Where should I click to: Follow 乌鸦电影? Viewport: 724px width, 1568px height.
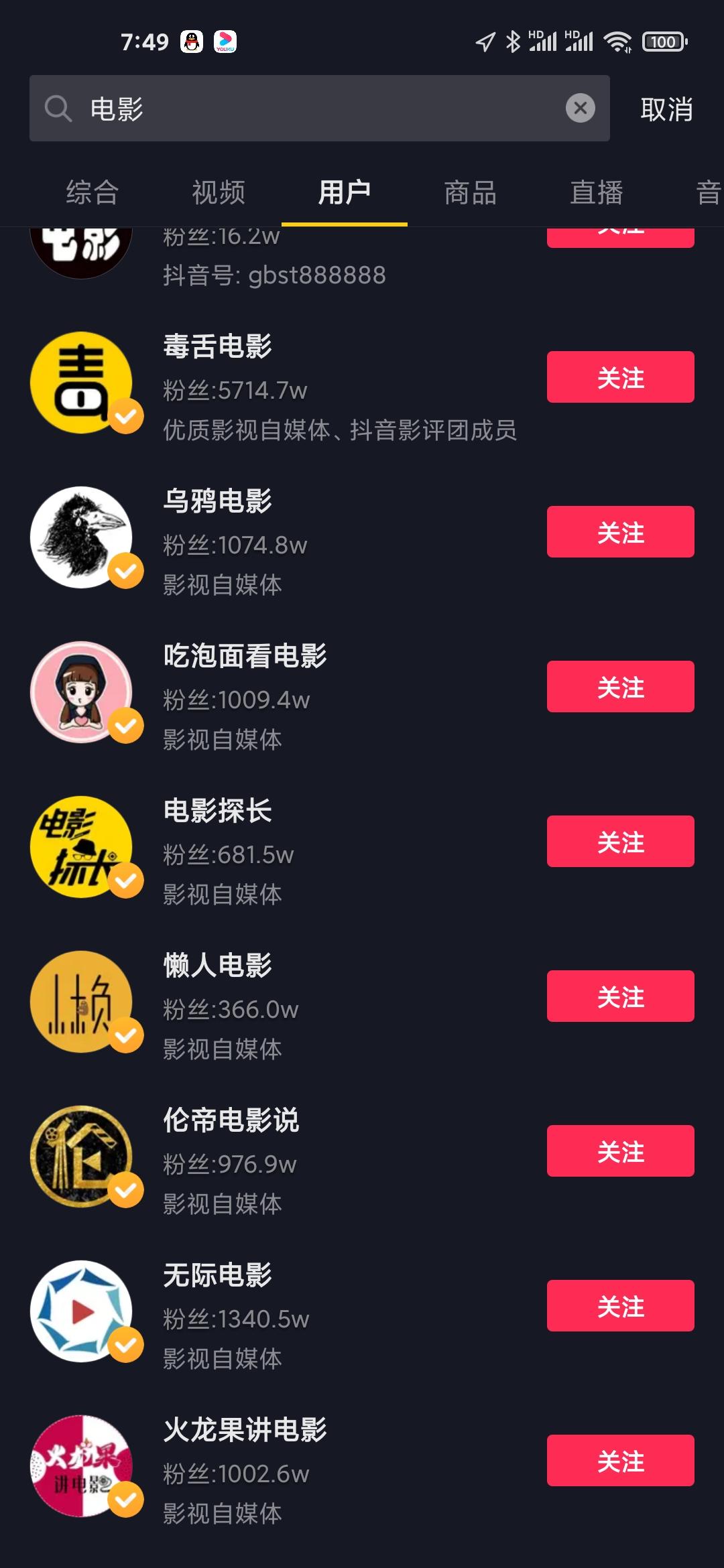coord(620,532)
